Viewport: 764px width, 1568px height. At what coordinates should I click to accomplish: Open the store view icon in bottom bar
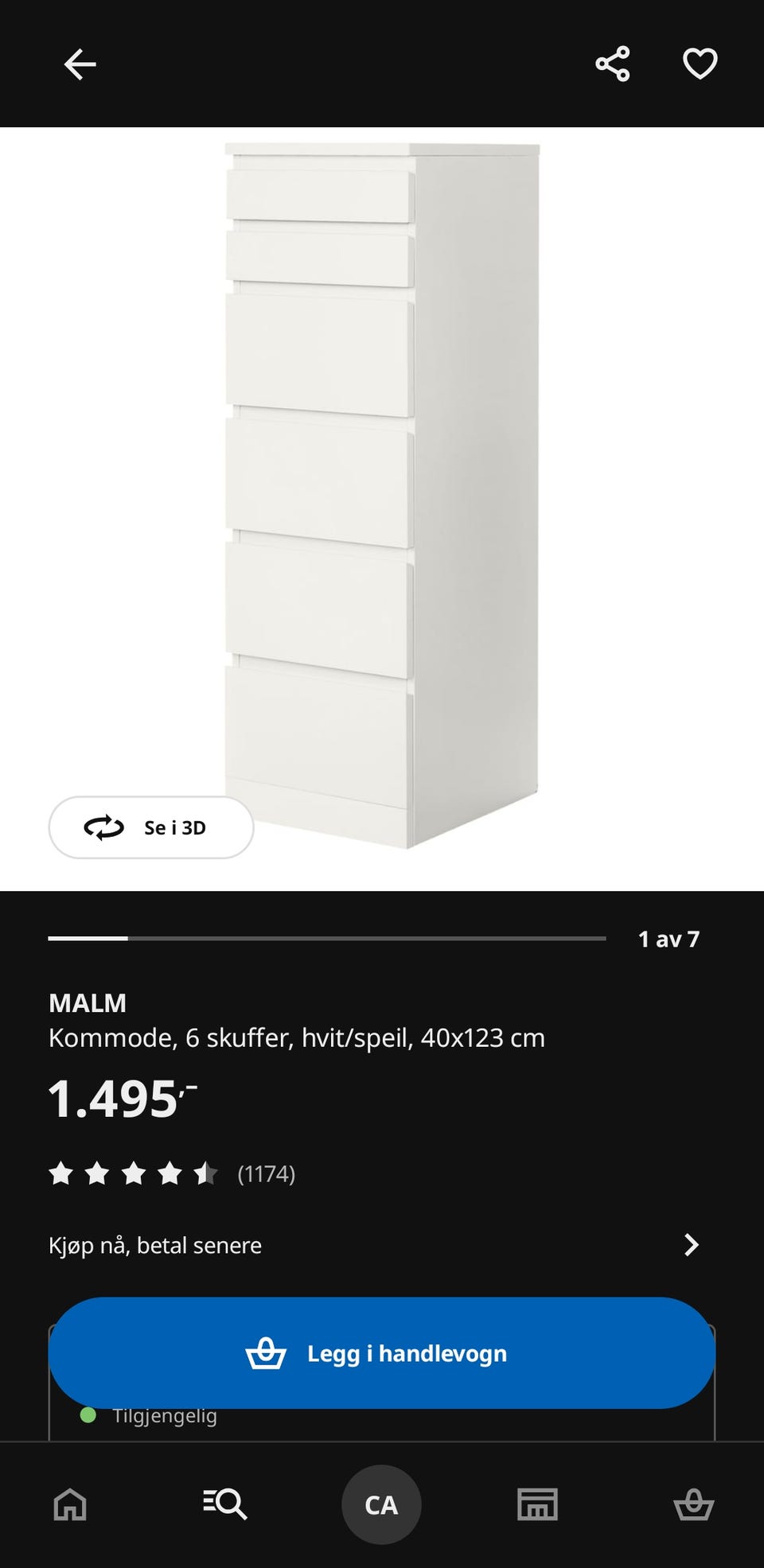point(537,1504)
